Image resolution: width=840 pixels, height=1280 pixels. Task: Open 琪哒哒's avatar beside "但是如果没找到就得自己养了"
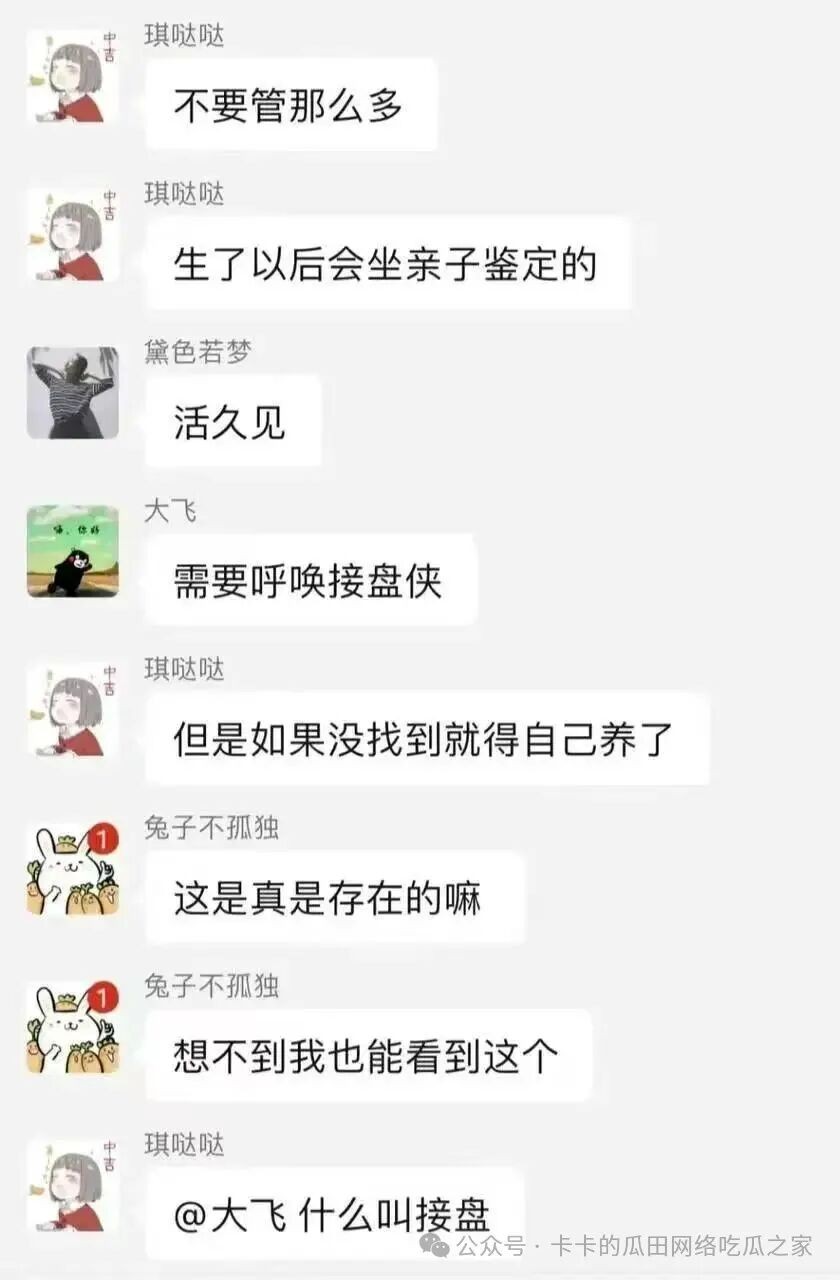(73, 710)
